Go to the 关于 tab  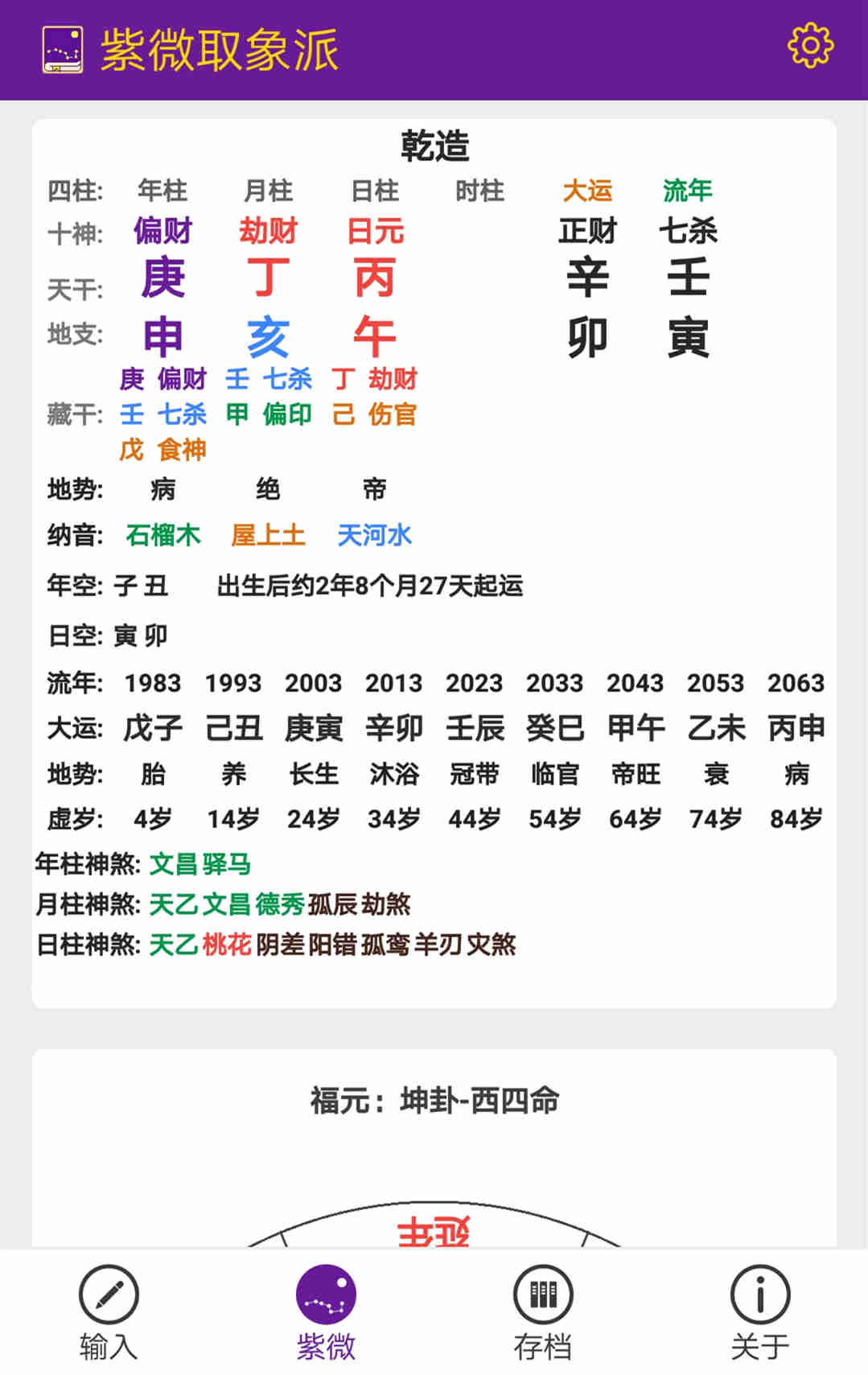[759, 1311]
